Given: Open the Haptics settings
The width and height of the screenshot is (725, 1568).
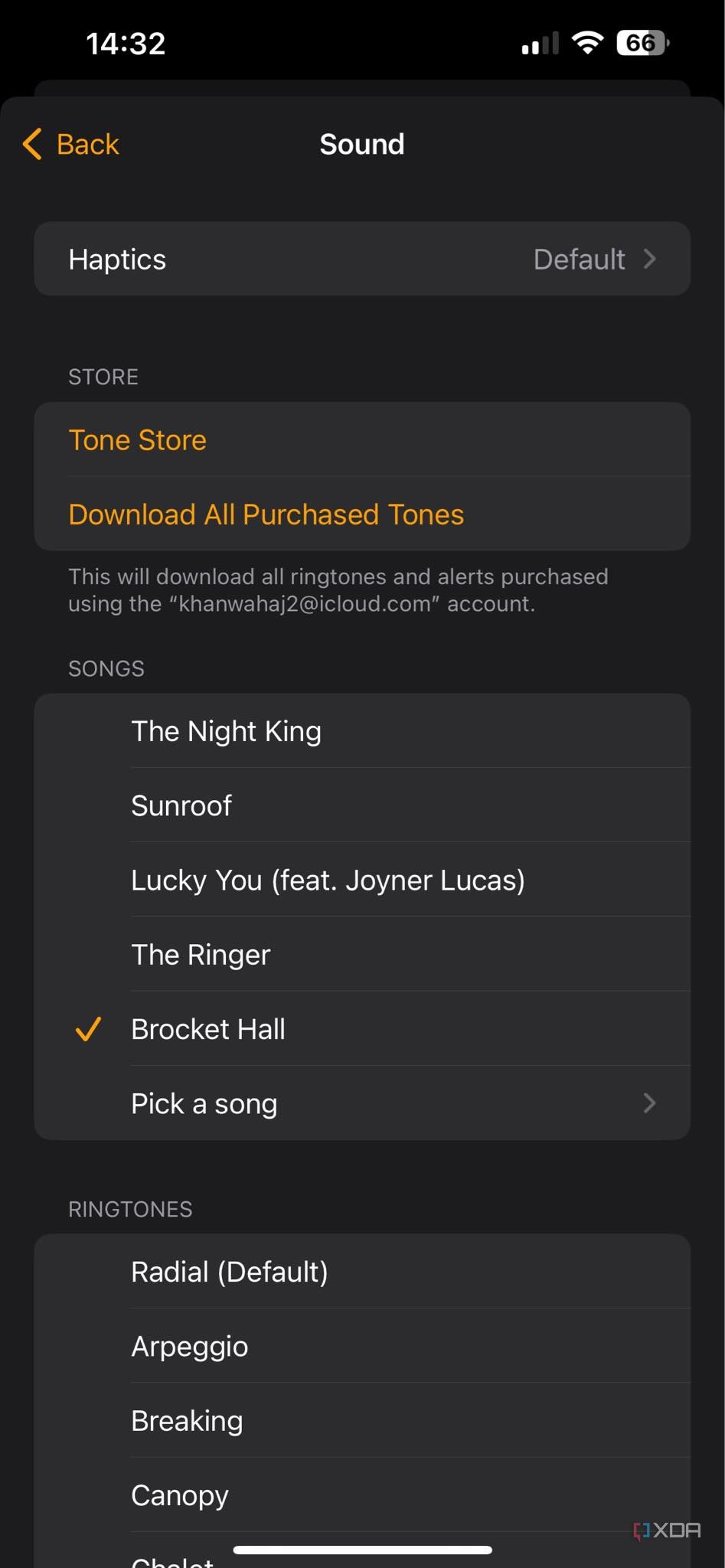Looking at the screenshot, I should tap(362, 259).
